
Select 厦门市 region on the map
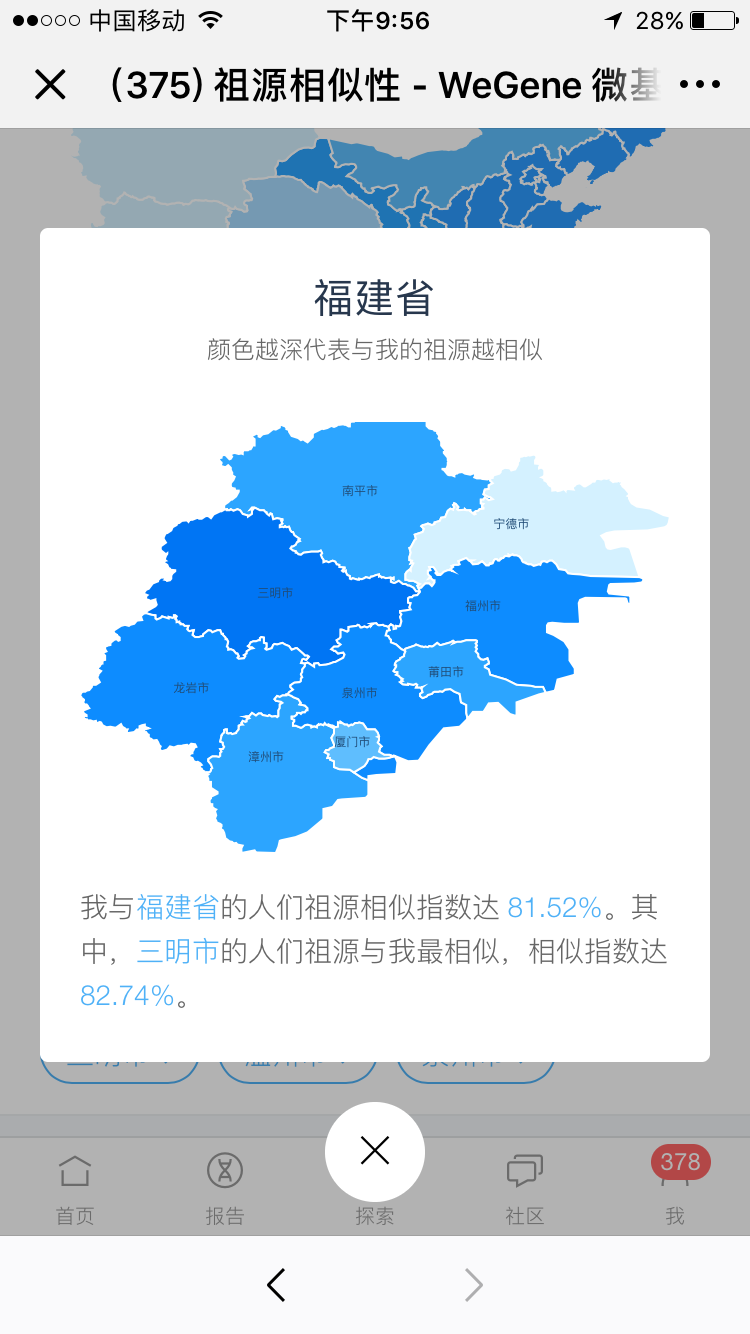pyautogui.click(x=352, y=742)
